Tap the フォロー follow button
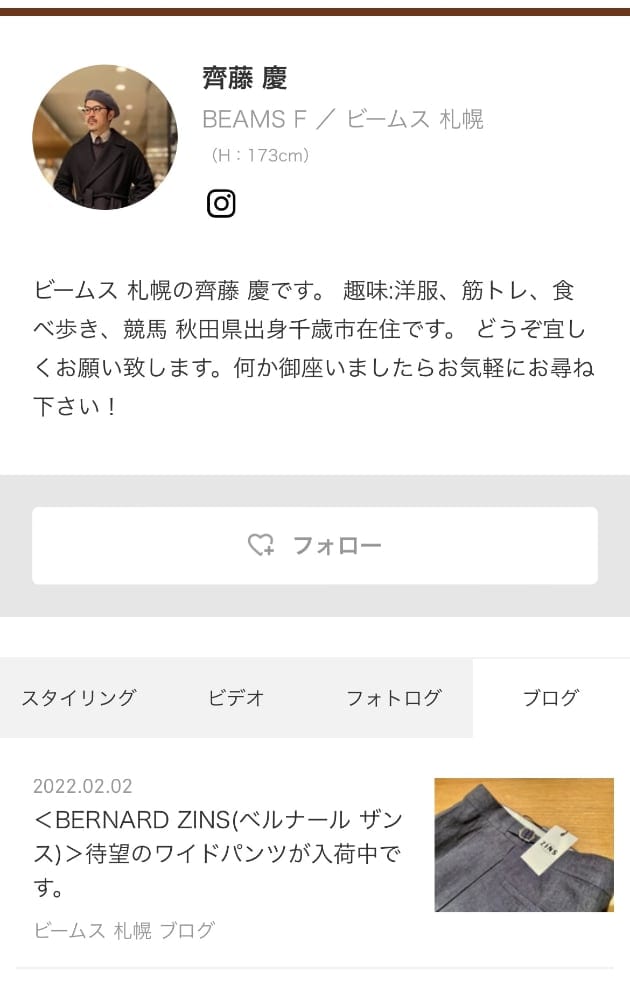The width and height of the screenshot is (630, 993). pyautogui.click(x=315, y=545)
